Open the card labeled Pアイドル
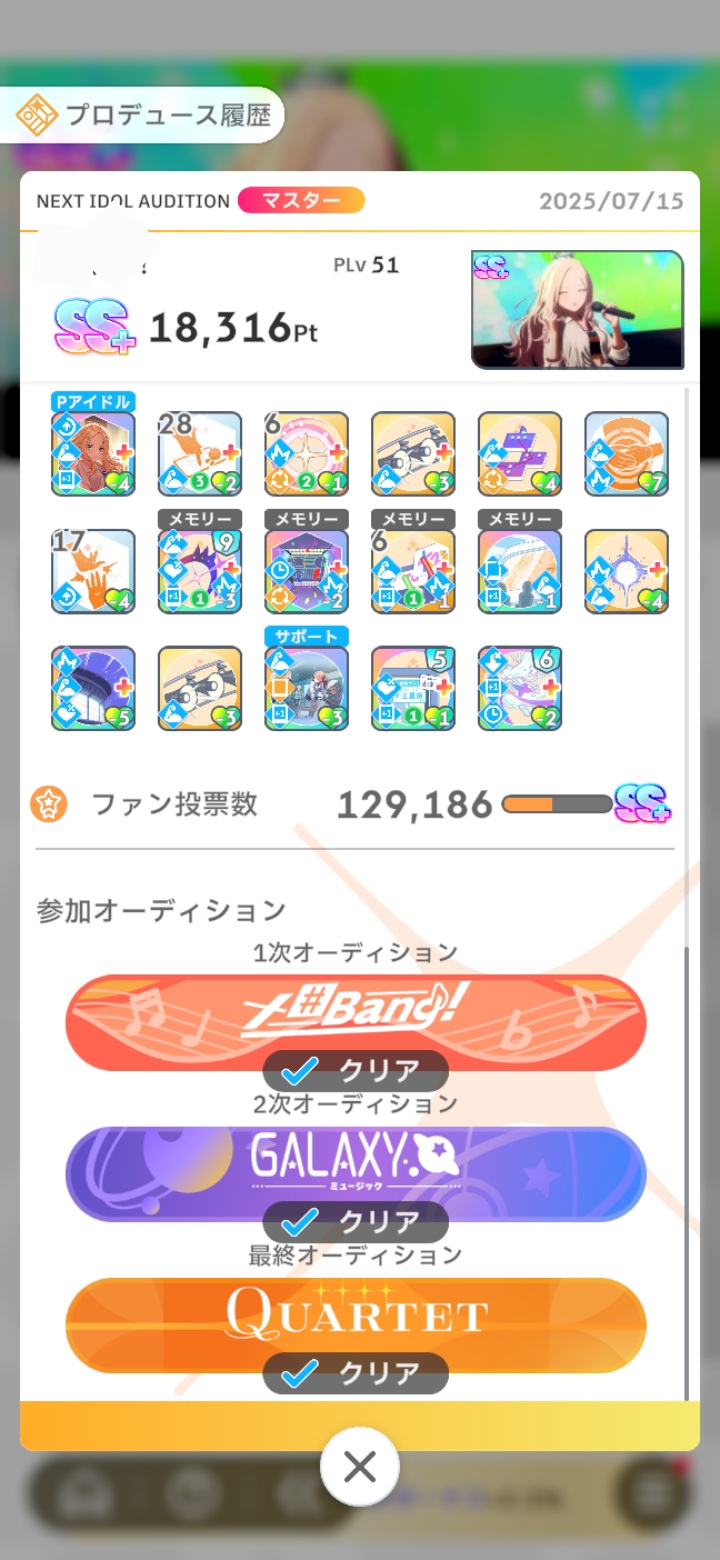Screen dimensions: 720x1560 click(93, 454)
